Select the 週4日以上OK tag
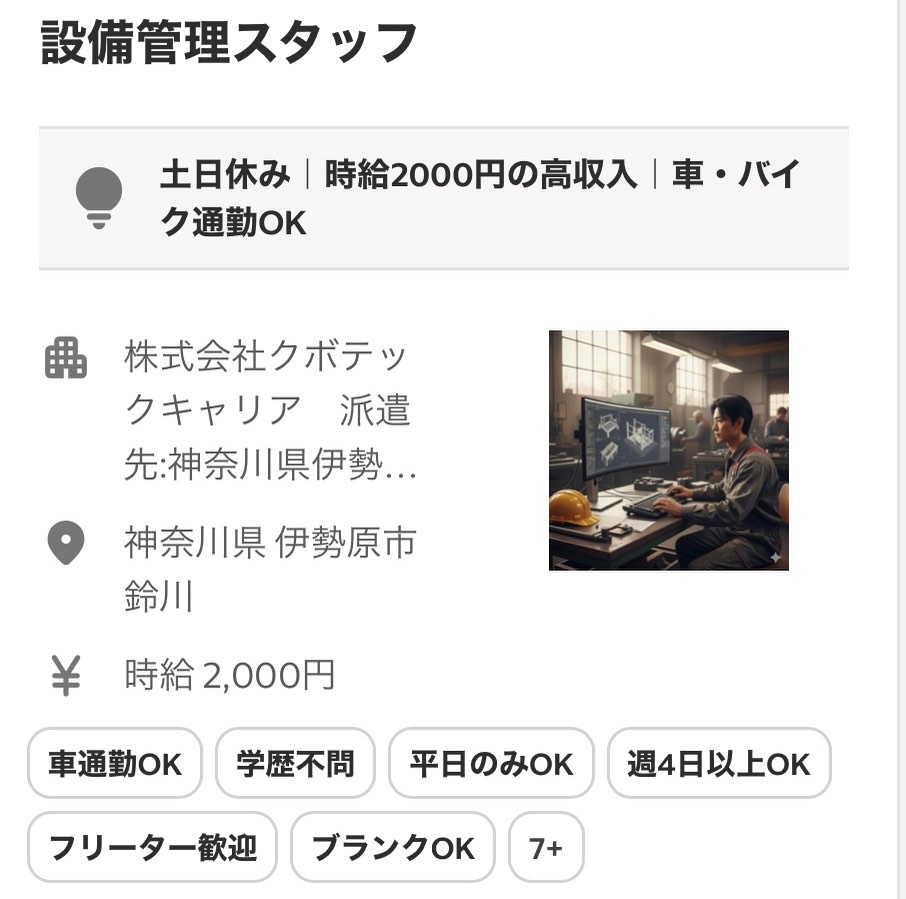Image resolution: width=906 pixels, height=899 pixels. (718, 764)
